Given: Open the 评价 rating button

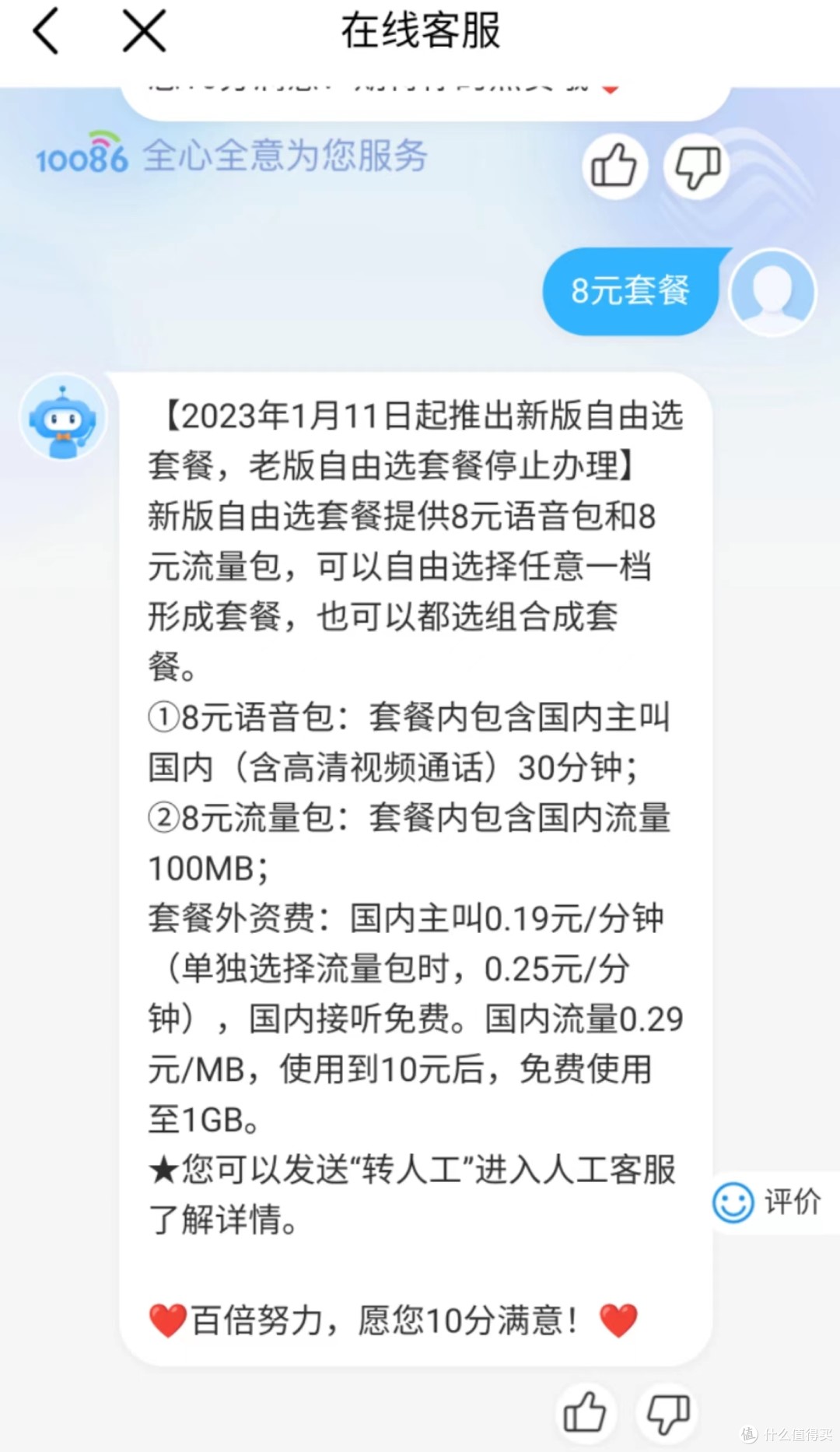Looking at the screenshot, I should tap(768, 1202).
